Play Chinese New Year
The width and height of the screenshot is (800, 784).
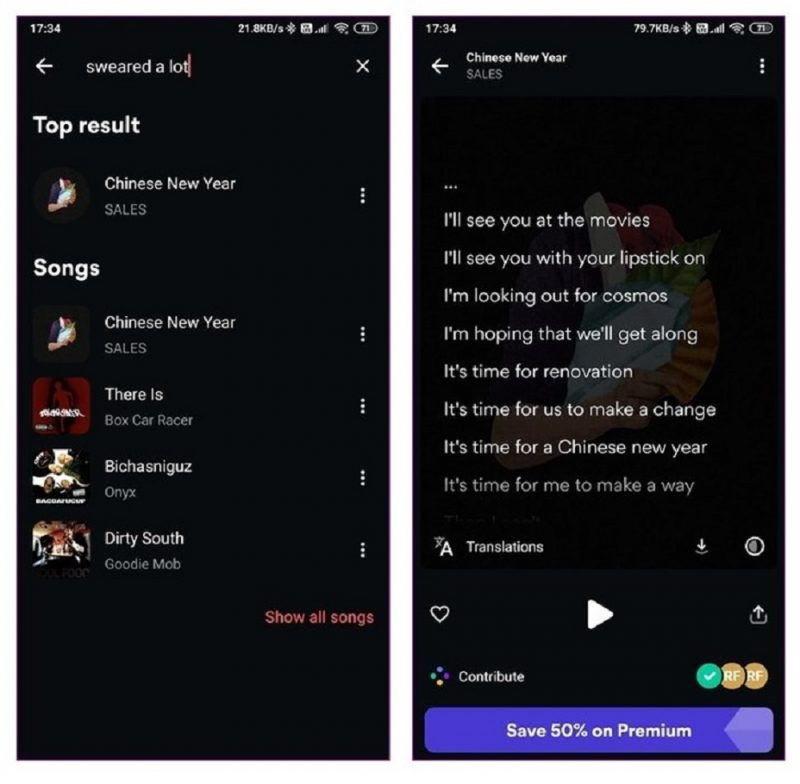599,614
